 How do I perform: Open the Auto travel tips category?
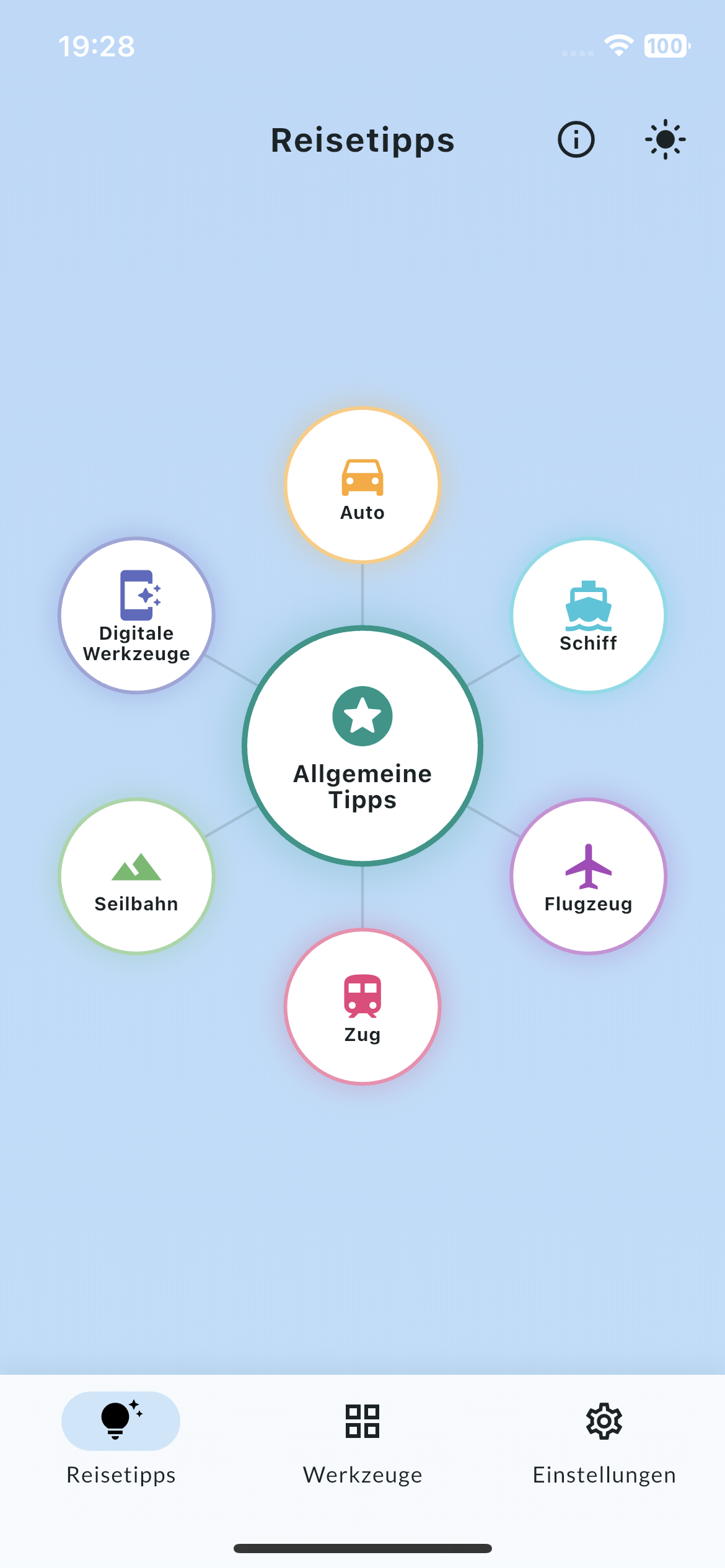362,485
